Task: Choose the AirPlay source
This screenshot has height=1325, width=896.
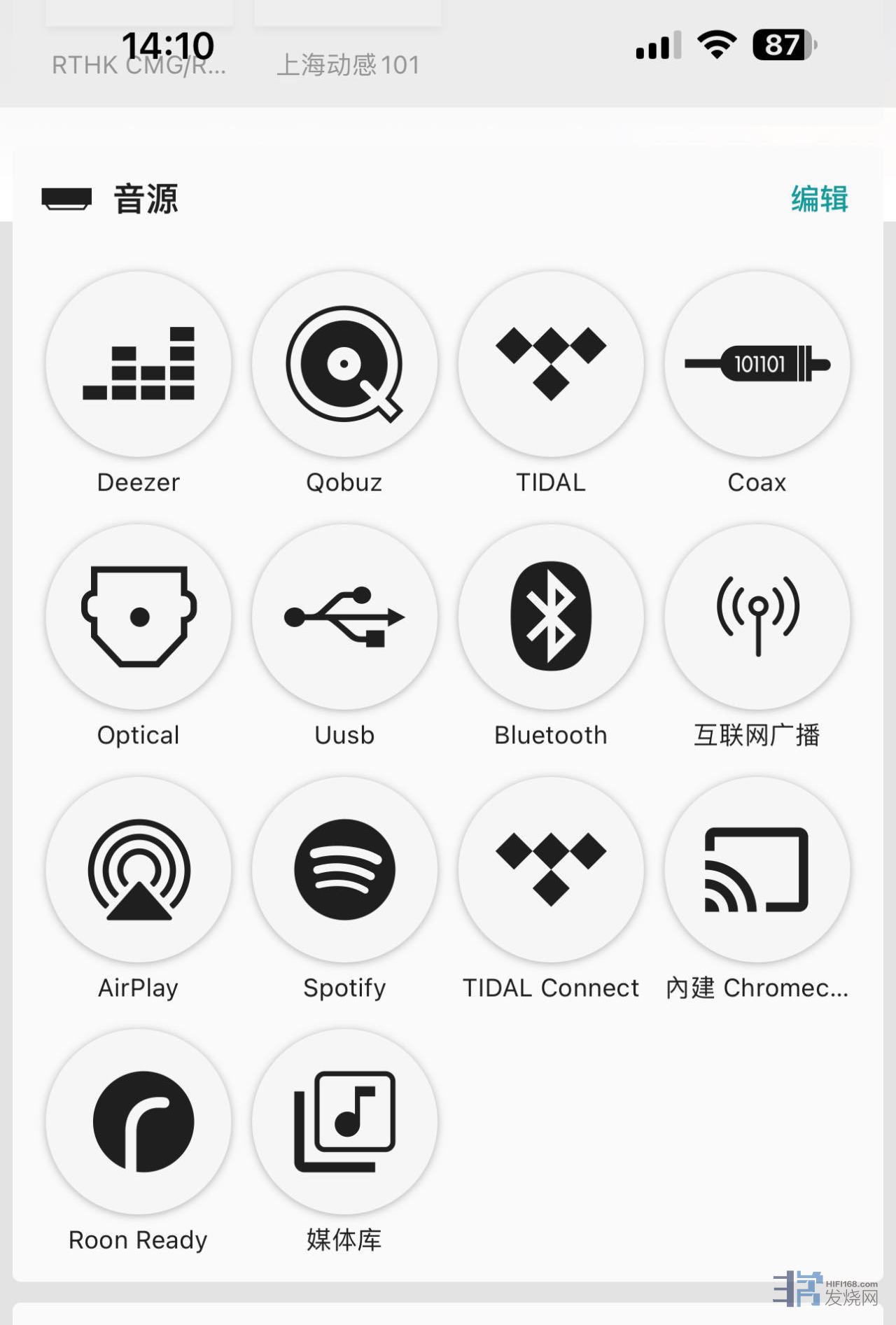Action: pos(139,869)
